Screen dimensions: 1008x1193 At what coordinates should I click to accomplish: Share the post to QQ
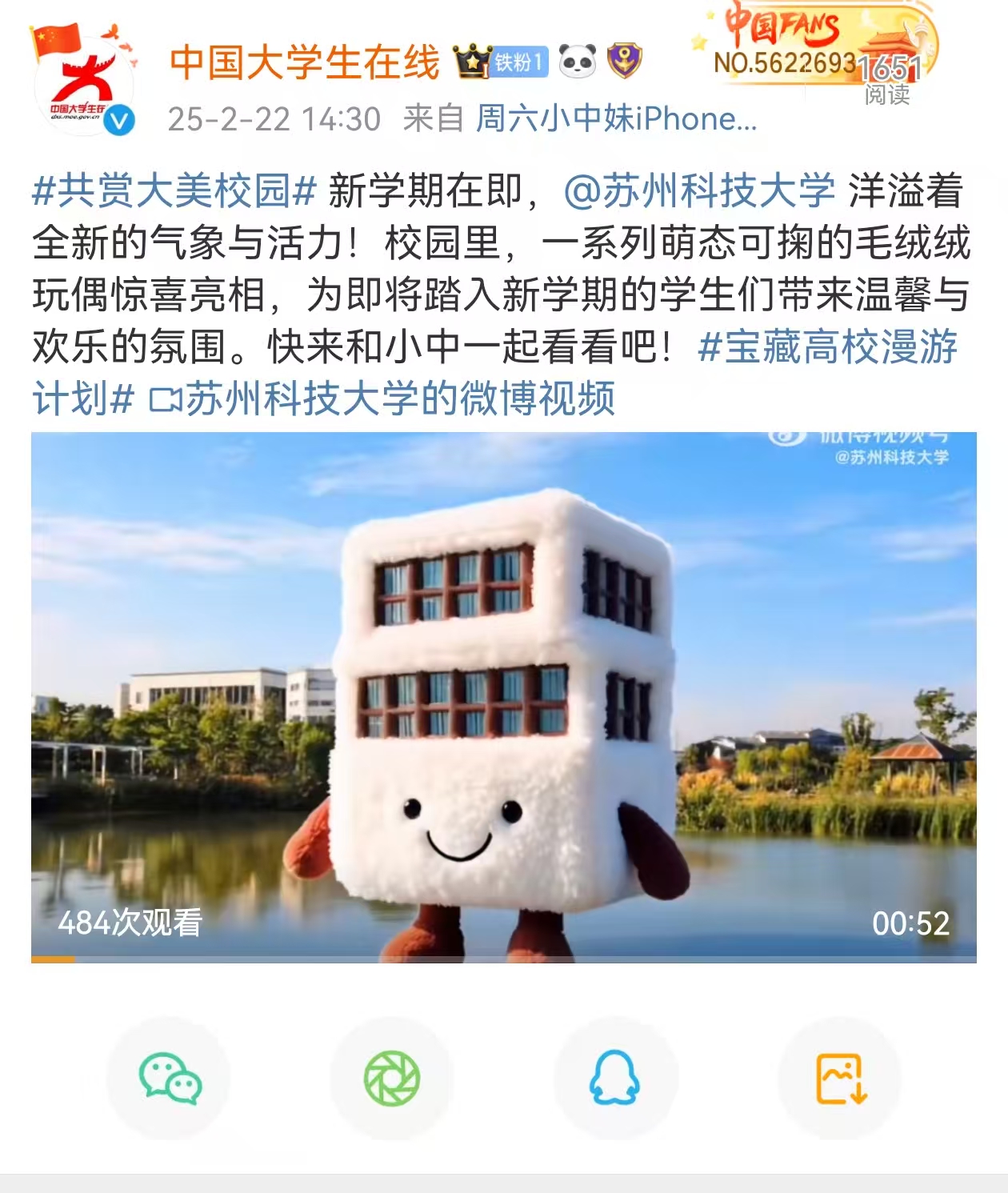[x=615, y=1078]
